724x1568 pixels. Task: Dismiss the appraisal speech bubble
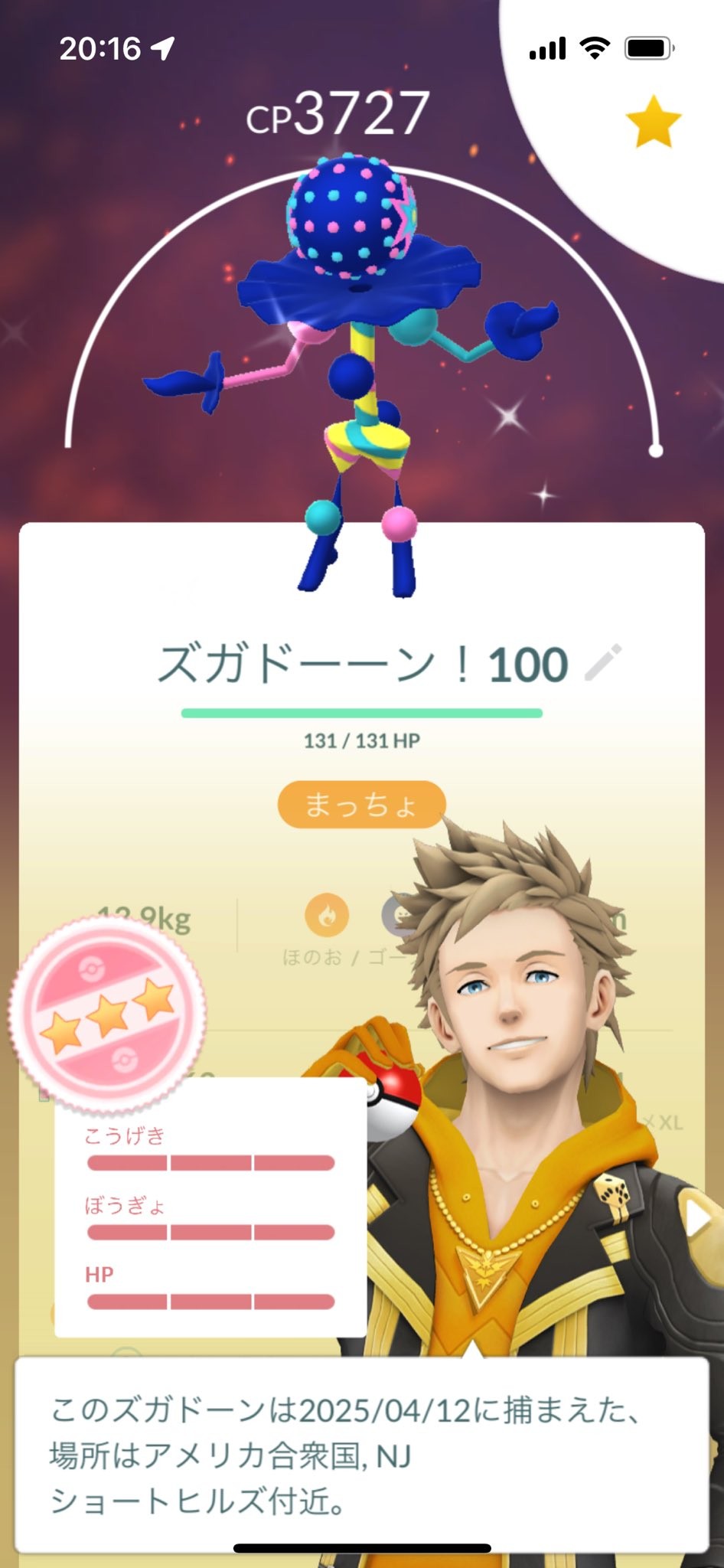(361, 1455)
